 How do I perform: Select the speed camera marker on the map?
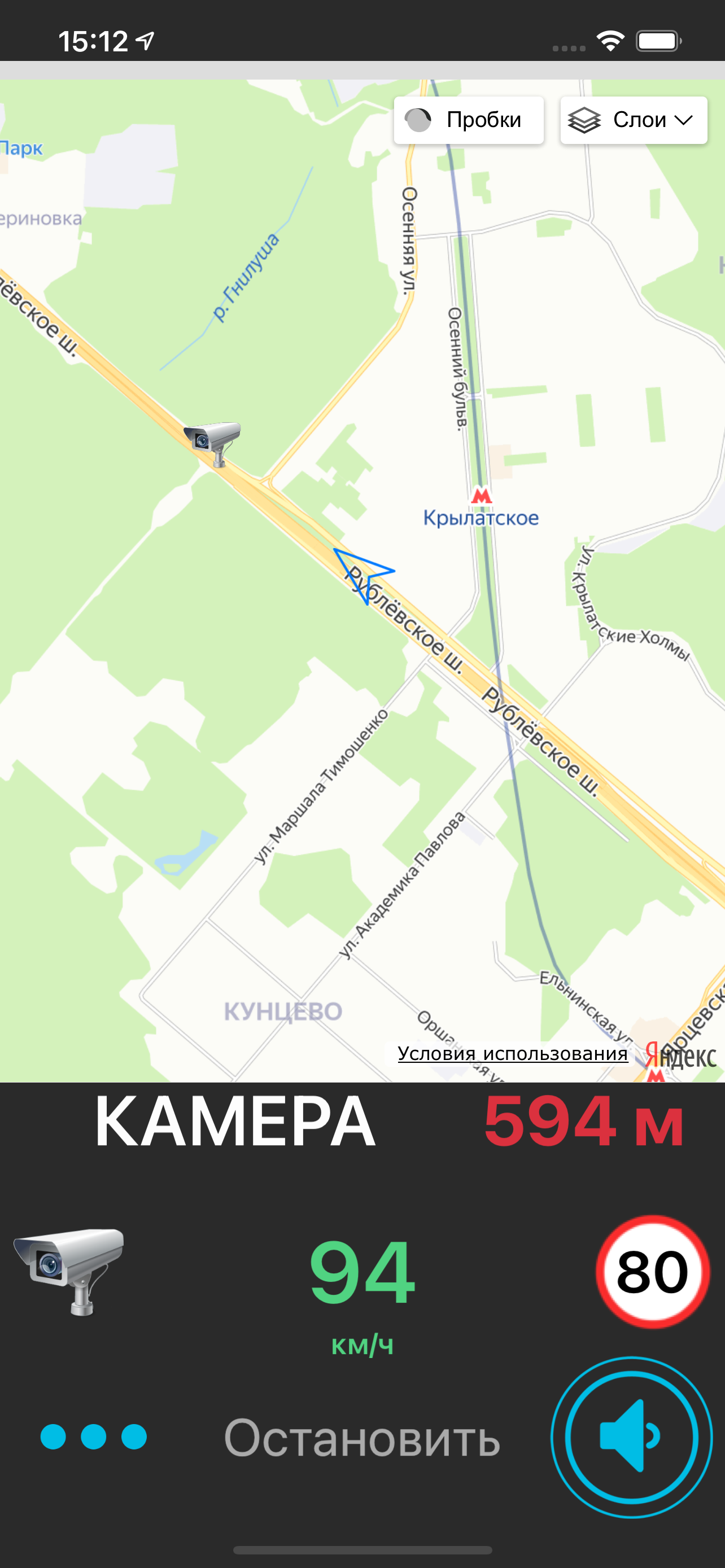click(x=212, y=443)
